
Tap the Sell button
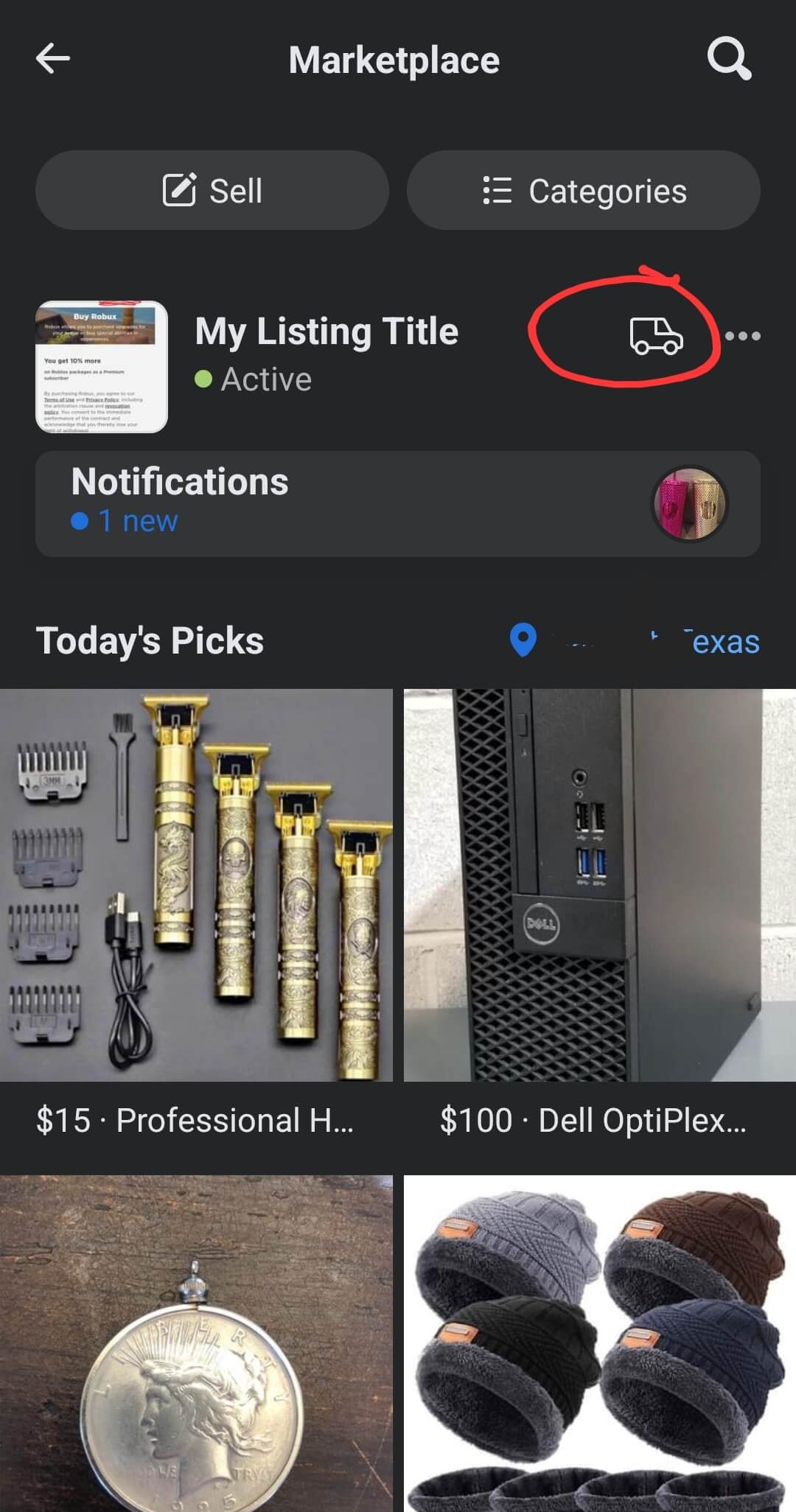[212, 191]
